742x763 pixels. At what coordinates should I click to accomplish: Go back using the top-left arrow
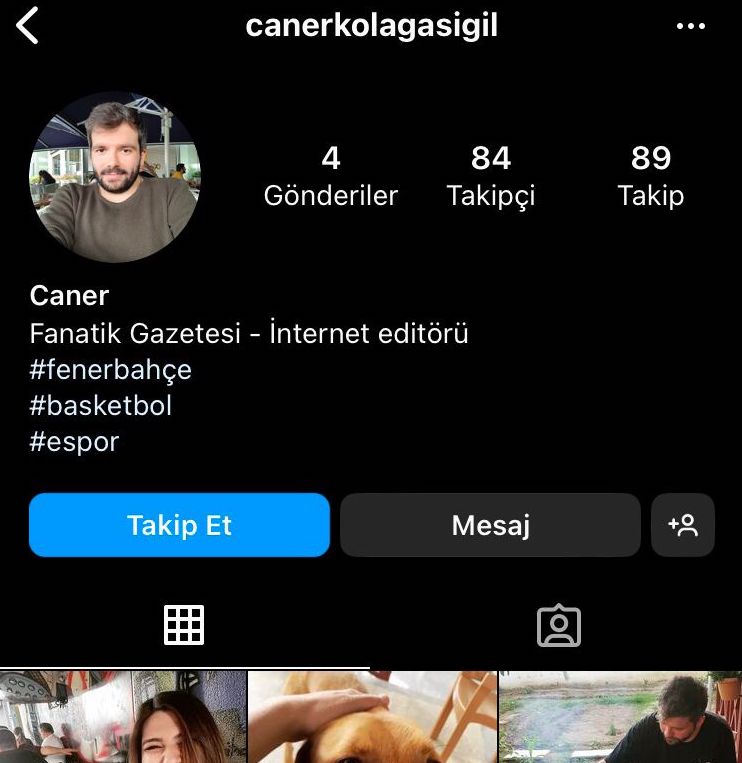point(28,25)
